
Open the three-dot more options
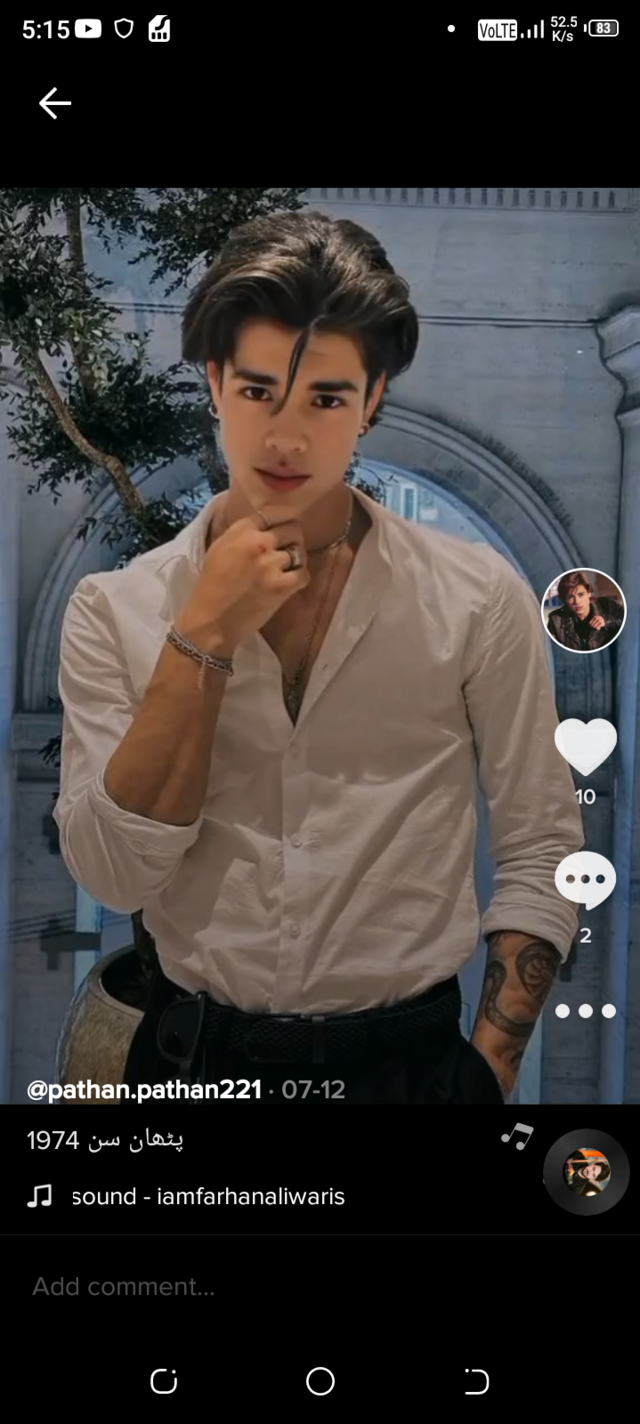[586, 1011]
